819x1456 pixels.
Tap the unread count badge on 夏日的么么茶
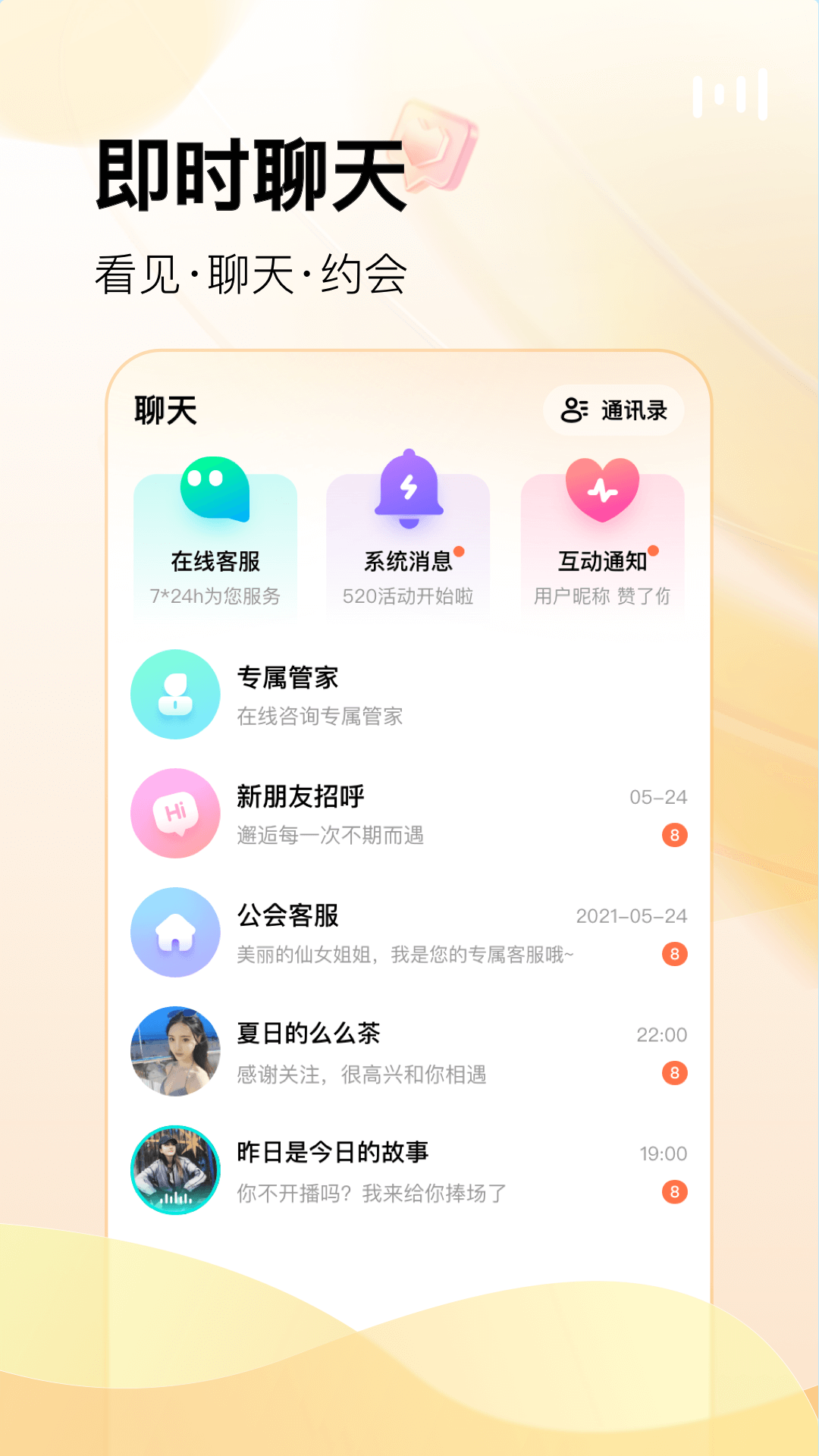pyautogui.click(x=673, y=1073)
